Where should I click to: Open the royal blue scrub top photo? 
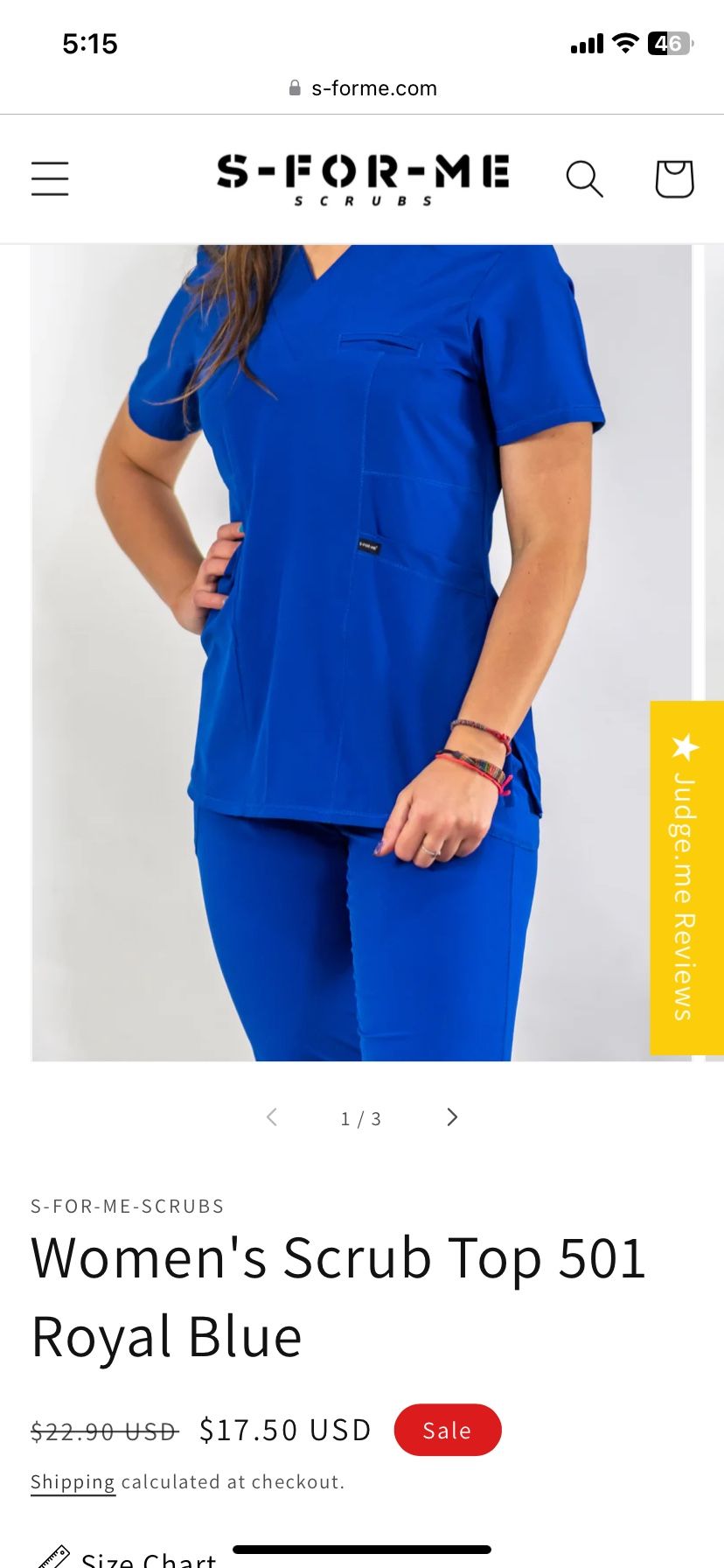tap(361, 652)
